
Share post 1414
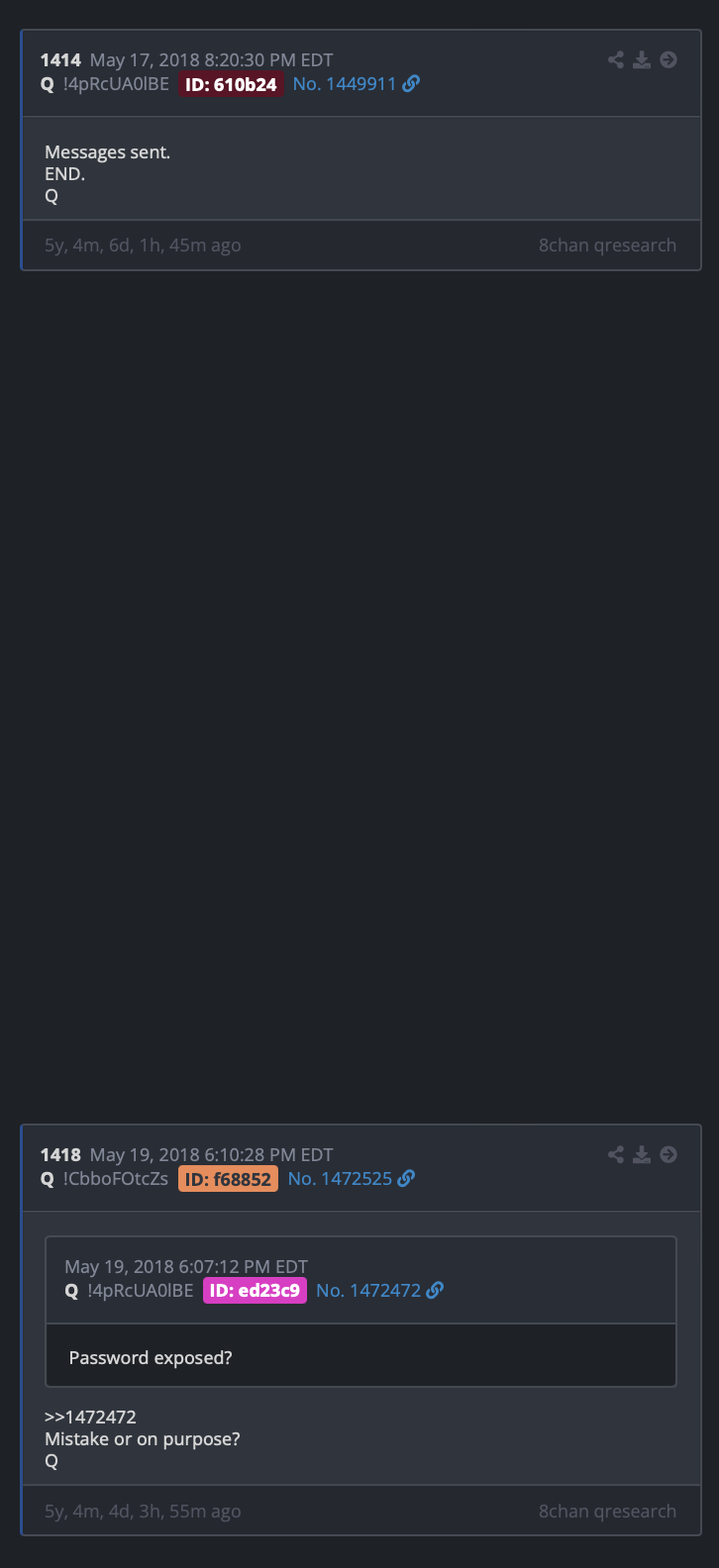616,60
